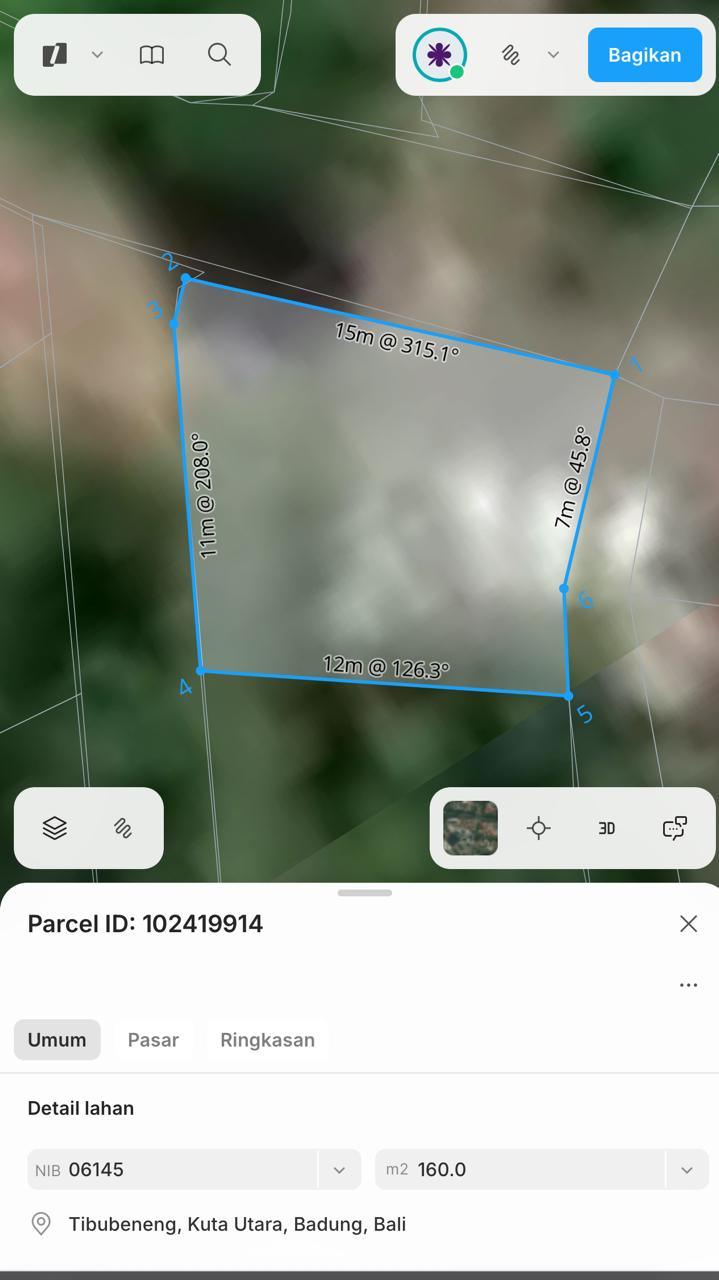Open the search magnifier
Image resolution: width=719 pixels, height=1280 pixels.
point(219,55)
